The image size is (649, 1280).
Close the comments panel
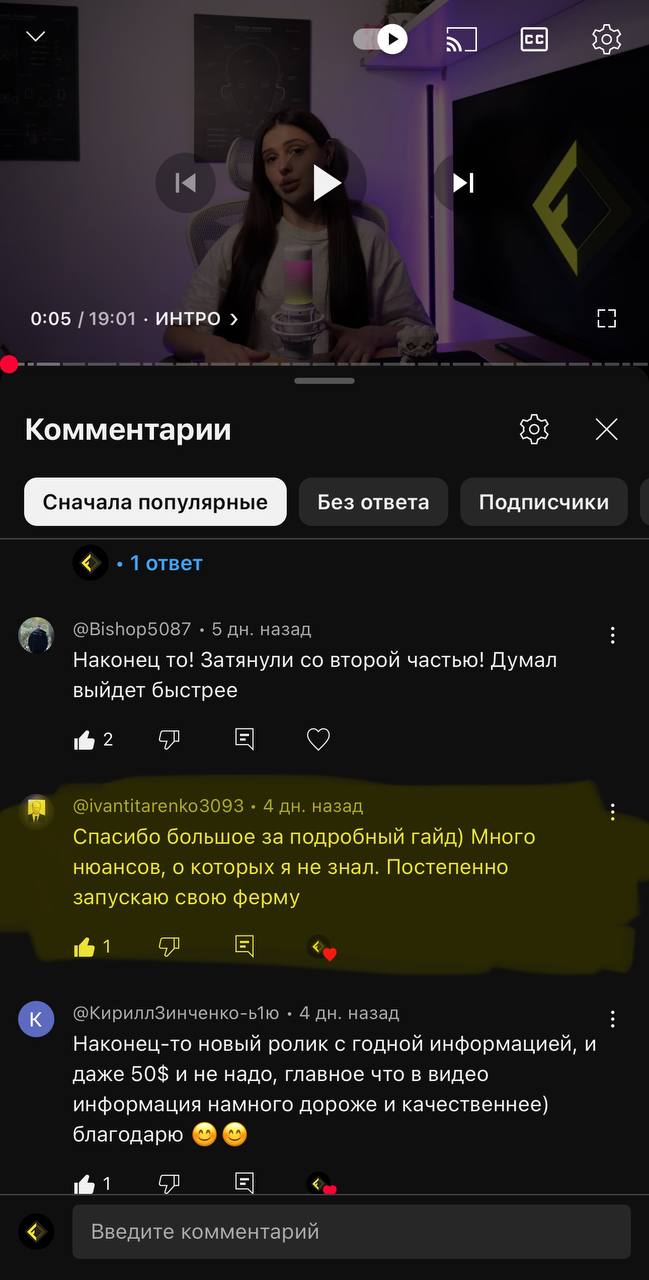[606, 429]
